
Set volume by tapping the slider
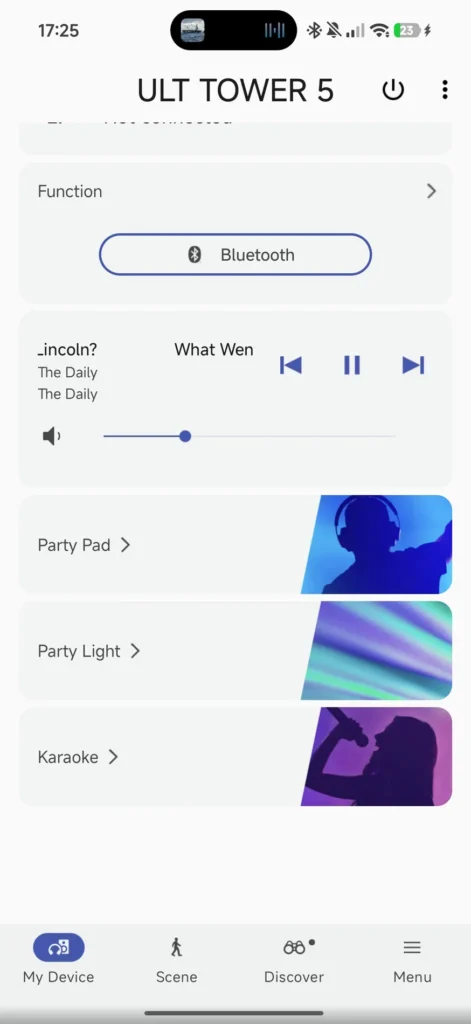click(249, 436)
